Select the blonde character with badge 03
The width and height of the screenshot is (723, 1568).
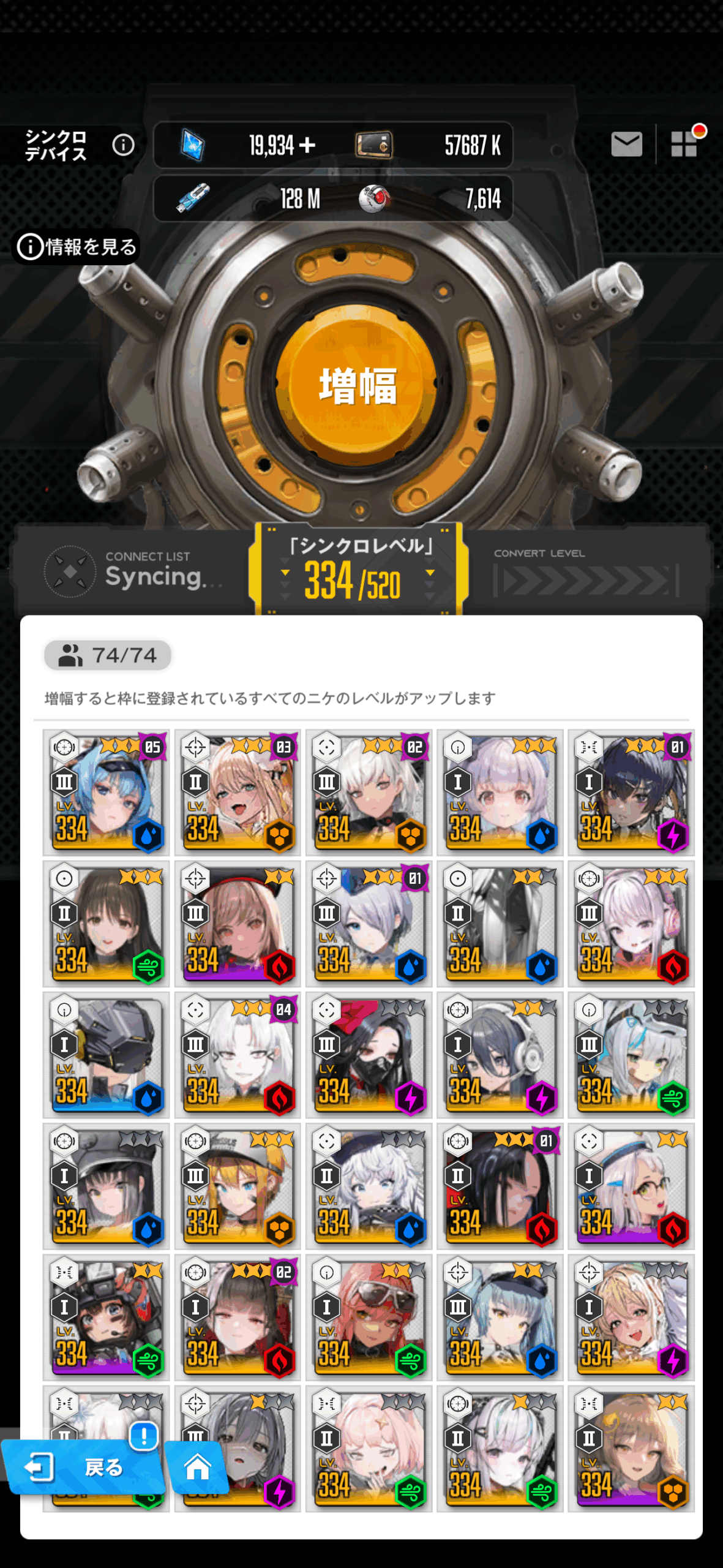click(238, 792)
